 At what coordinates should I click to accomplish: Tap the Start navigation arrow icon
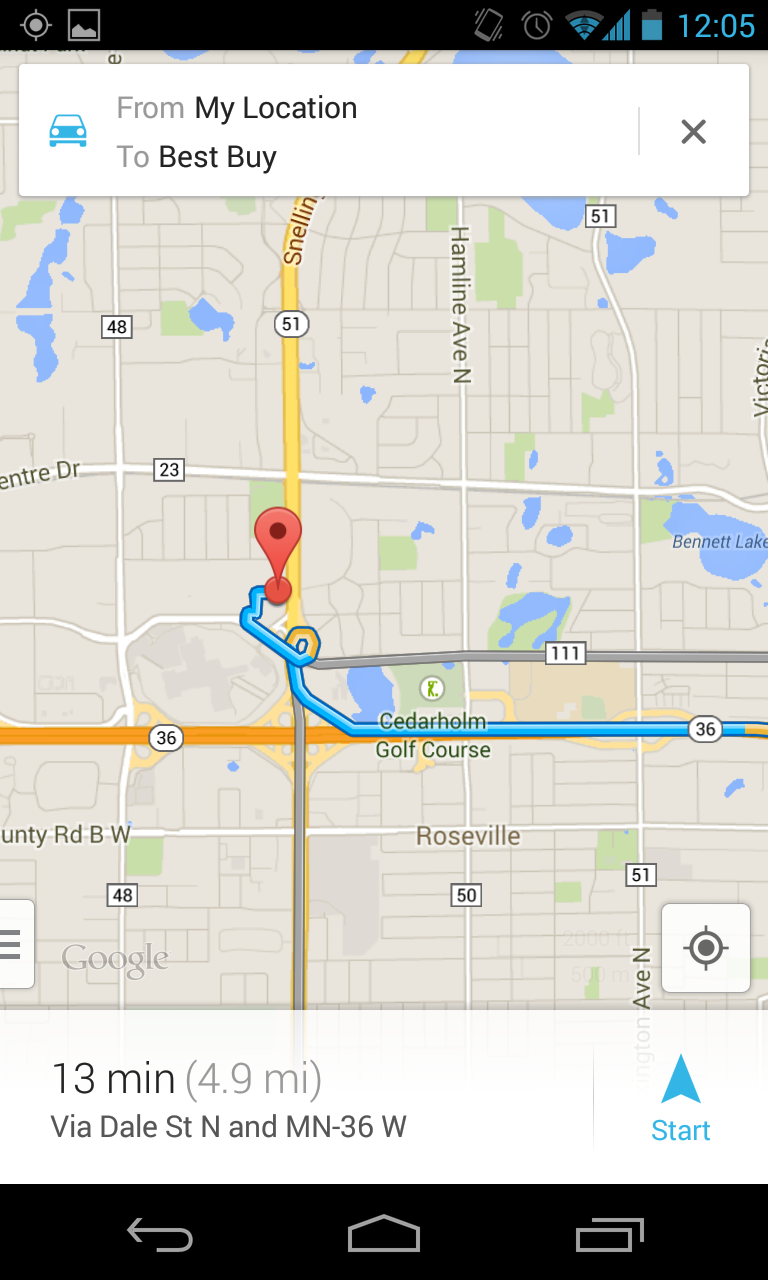680,1079
